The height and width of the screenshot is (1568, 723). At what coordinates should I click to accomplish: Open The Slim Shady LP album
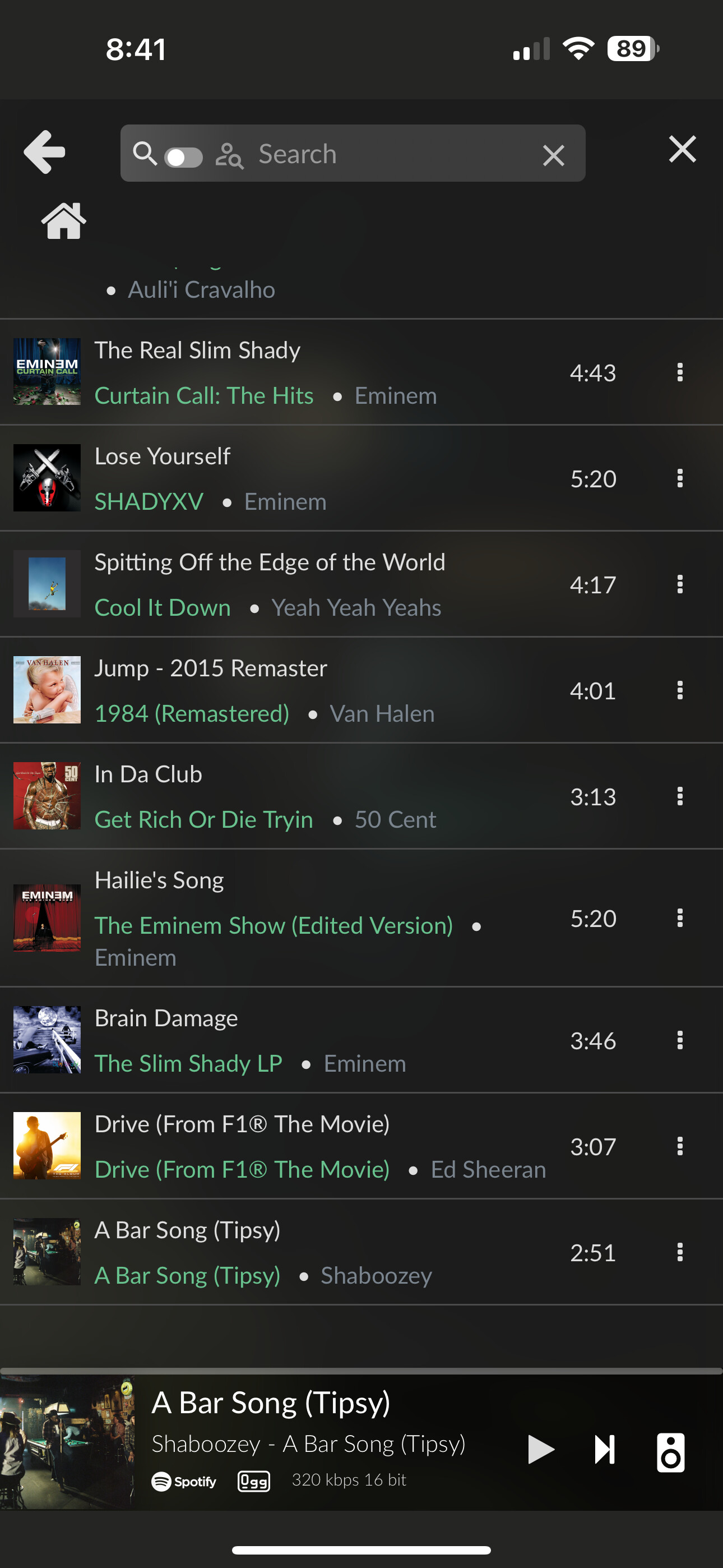coord(188,1063)
